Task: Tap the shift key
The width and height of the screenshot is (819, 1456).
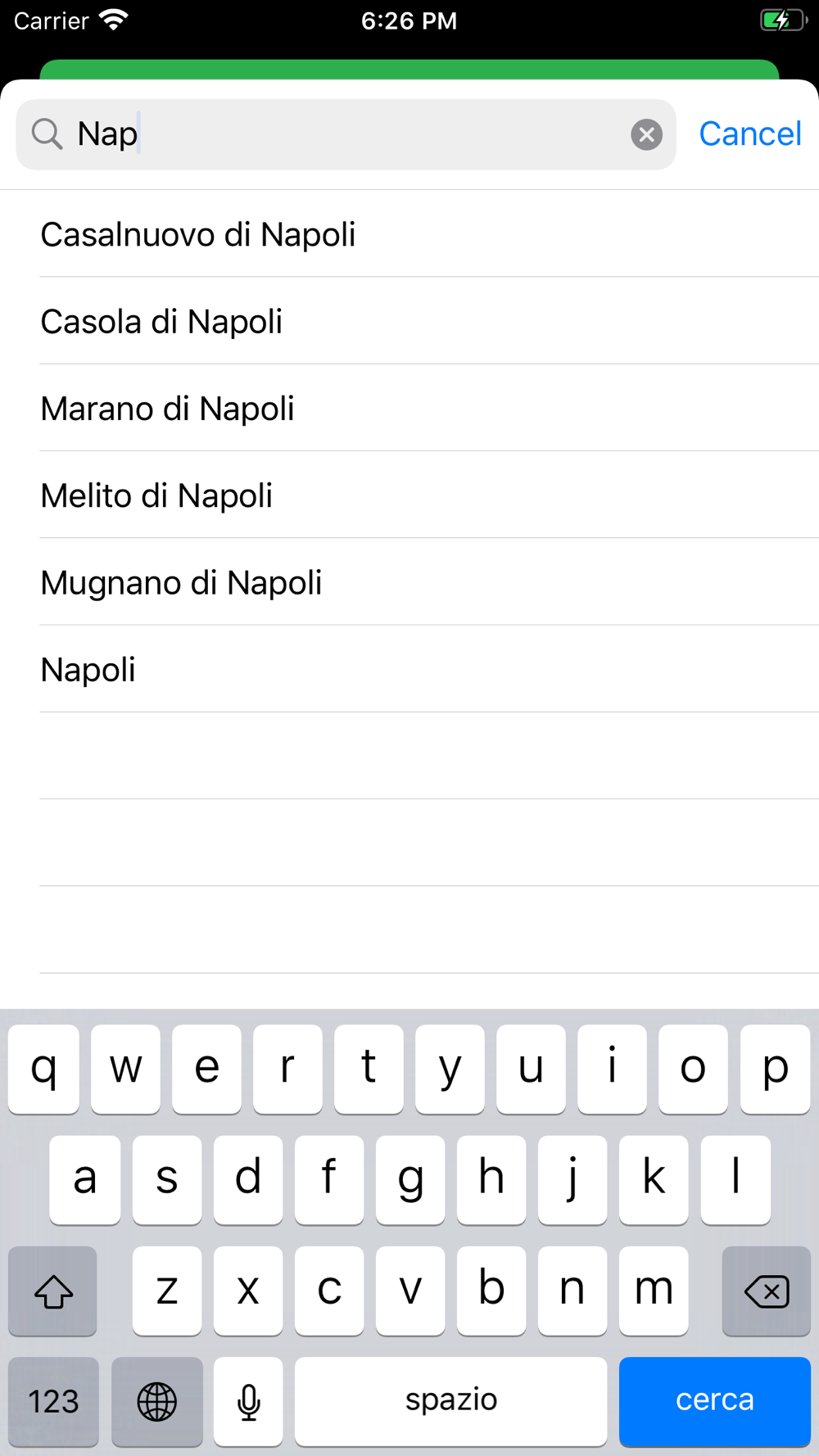Action: coord(52,1291)
